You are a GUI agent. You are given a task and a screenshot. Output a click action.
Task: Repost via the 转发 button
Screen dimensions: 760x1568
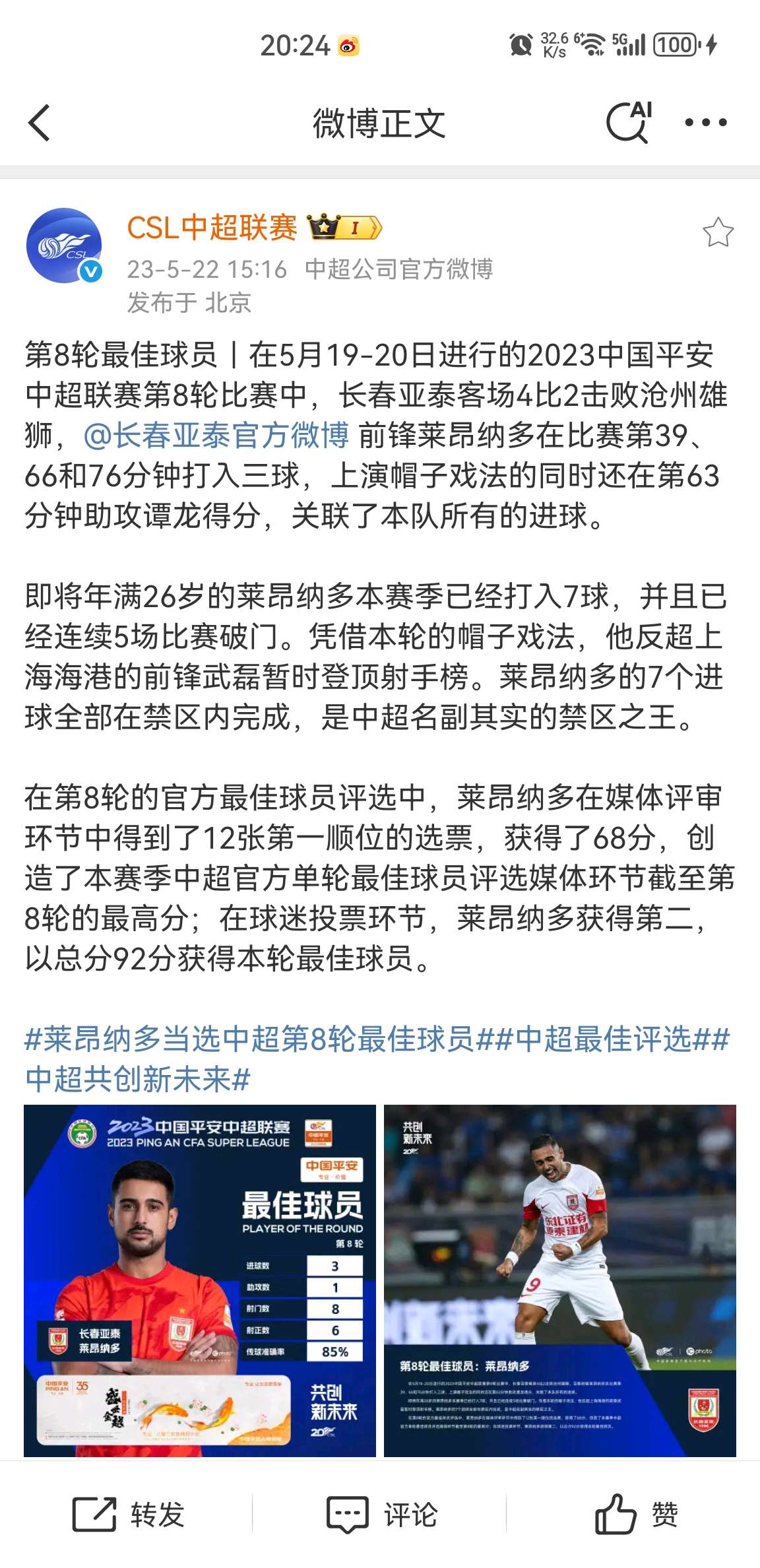(128, 1514)
